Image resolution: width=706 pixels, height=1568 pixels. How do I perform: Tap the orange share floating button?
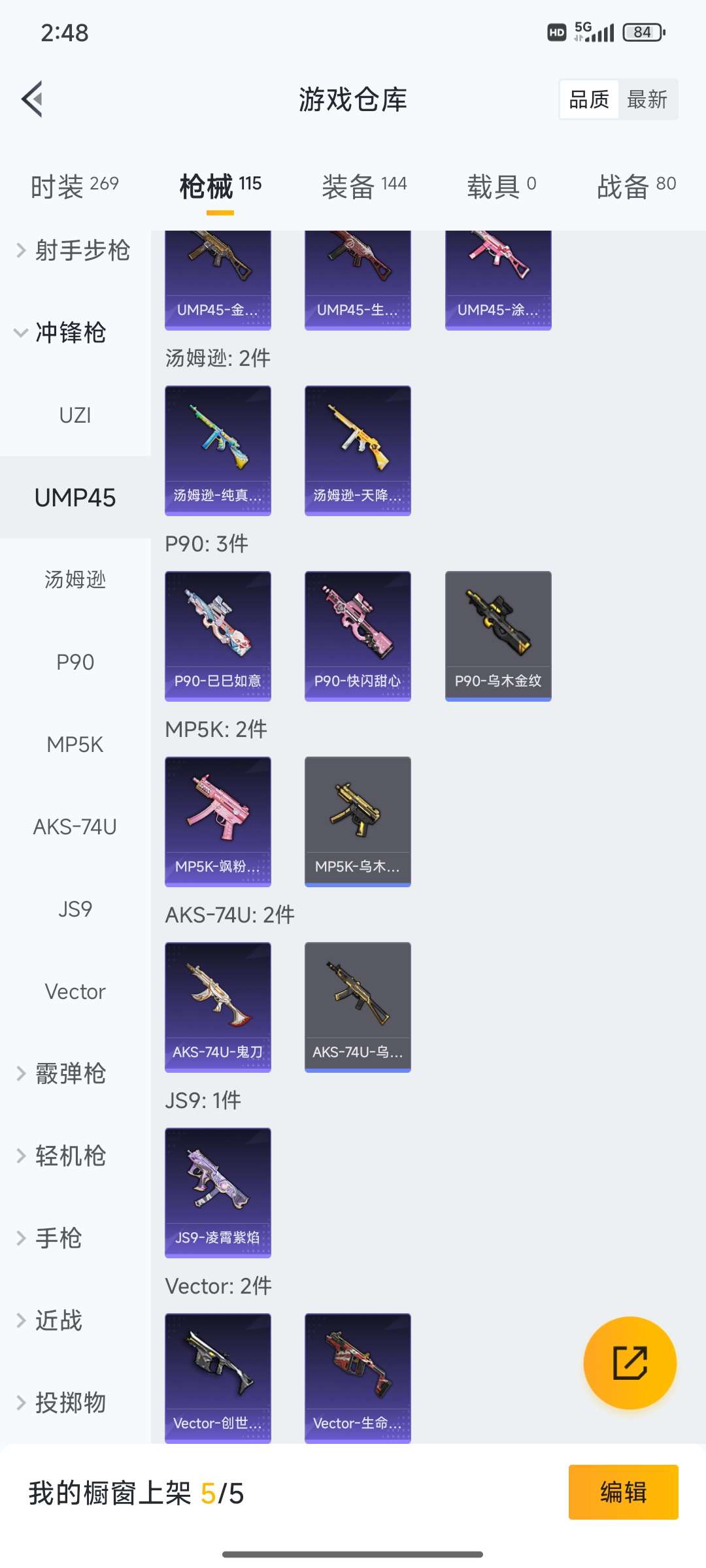point(630,1363)
